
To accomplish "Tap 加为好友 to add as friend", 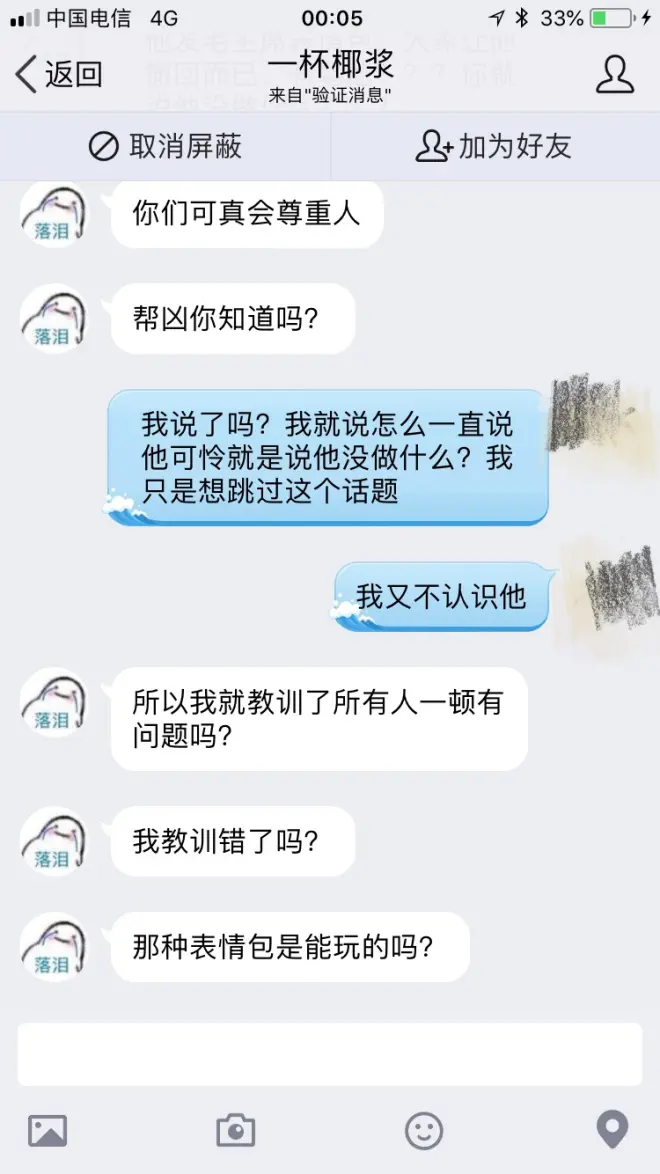I will pos(494,147).
